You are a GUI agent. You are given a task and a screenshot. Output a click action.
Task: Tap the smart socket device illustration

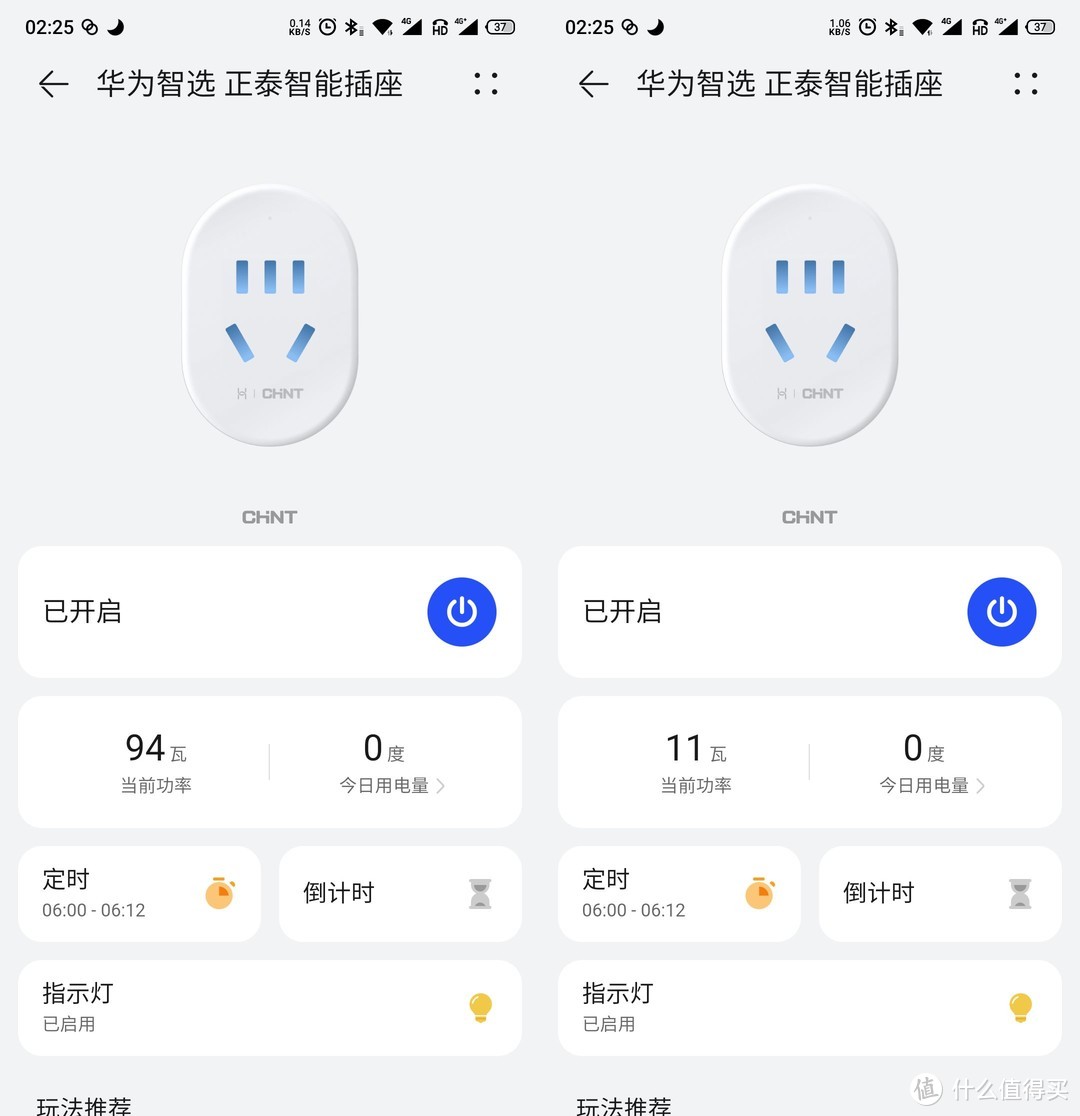pyautogui.click(x=268, y=318)
